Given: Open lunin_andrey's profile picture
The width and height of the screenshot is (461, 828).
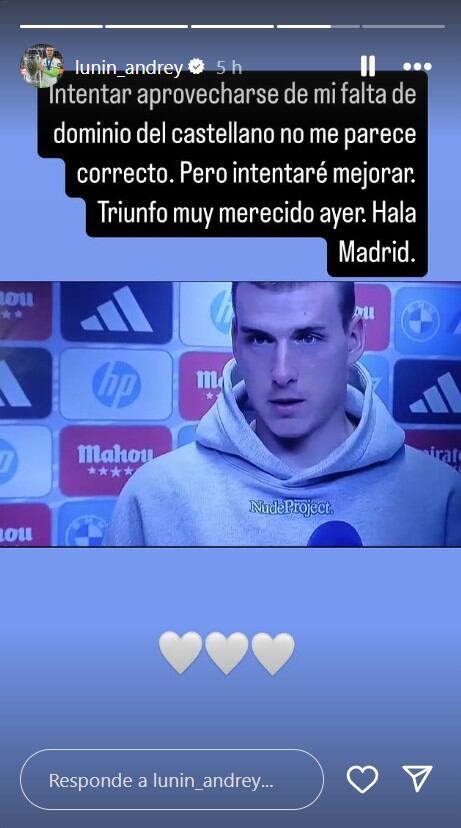Looking at the screenshot, I should (42, 66).
